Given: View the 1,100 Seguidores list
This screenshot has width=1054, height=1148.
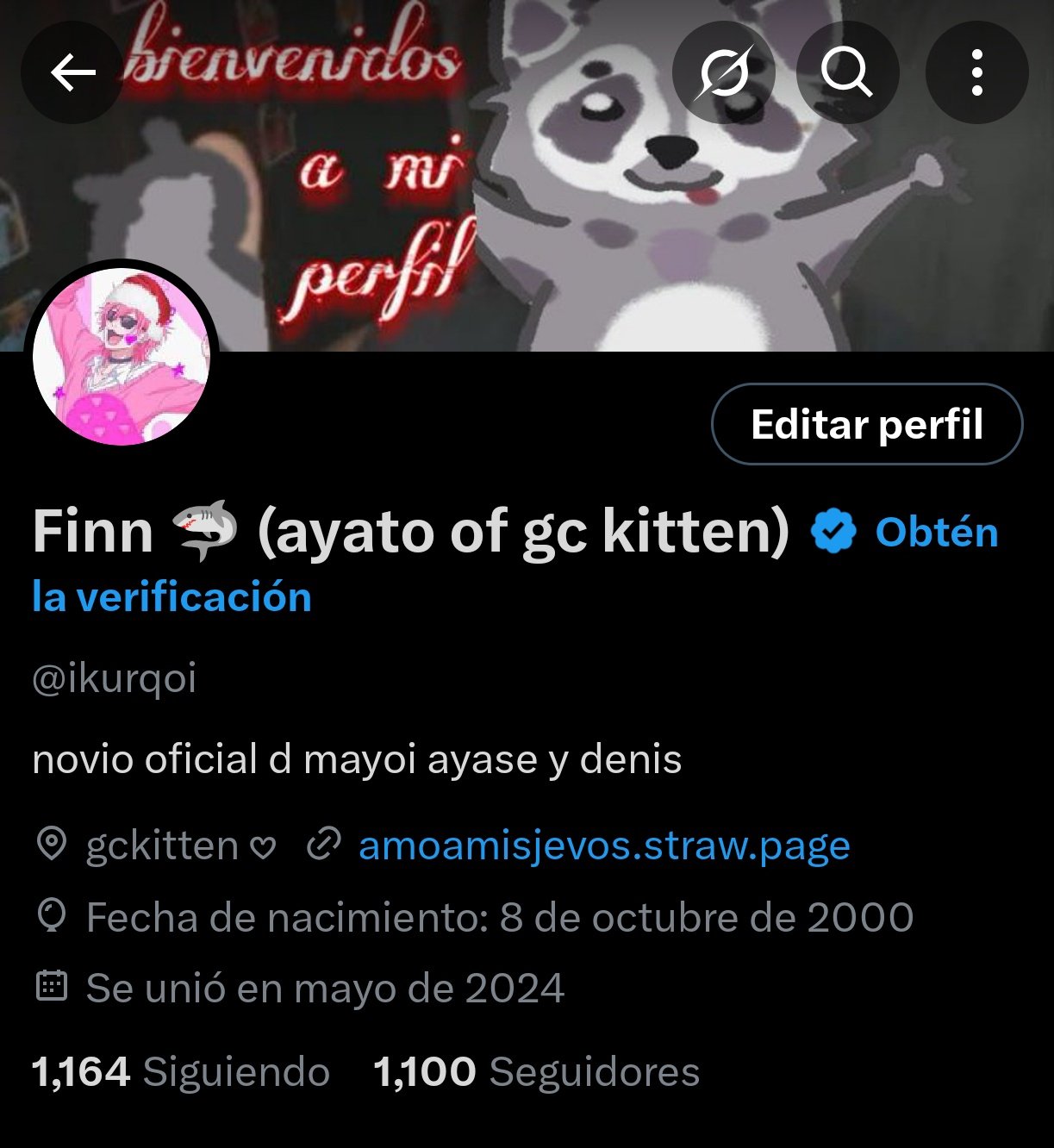Looking at the screenshot, I should (x=536, y=1072).
